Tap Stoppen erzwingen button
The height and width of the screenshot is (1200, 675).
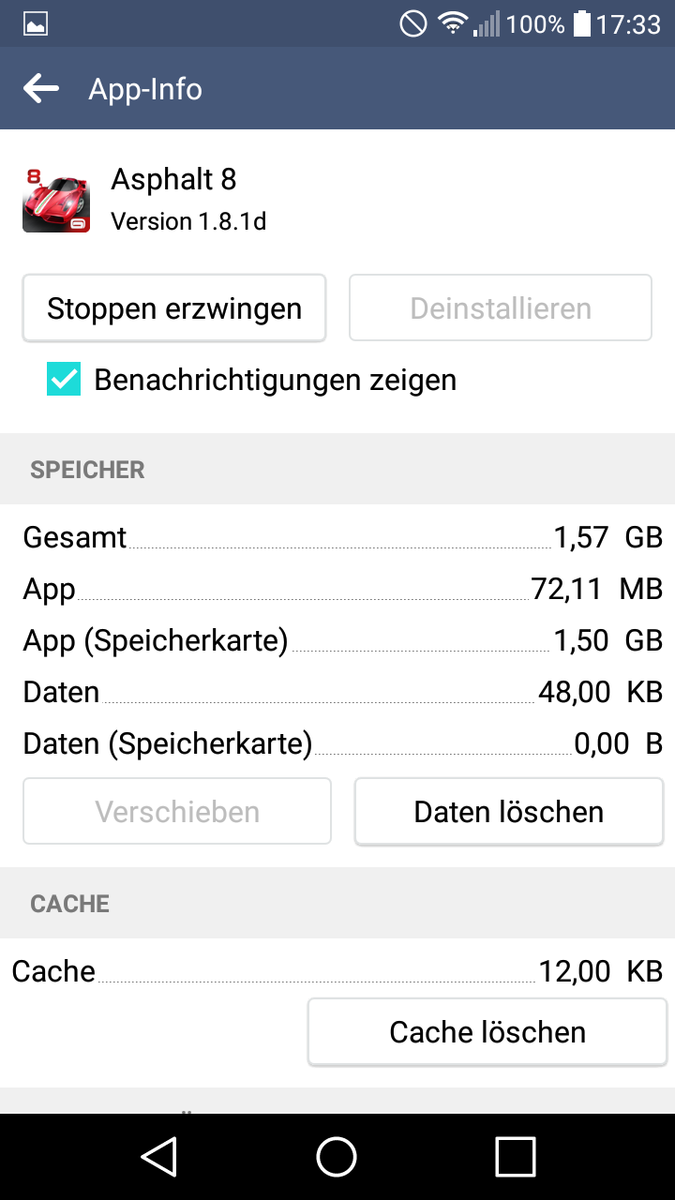tap(174, 308)
